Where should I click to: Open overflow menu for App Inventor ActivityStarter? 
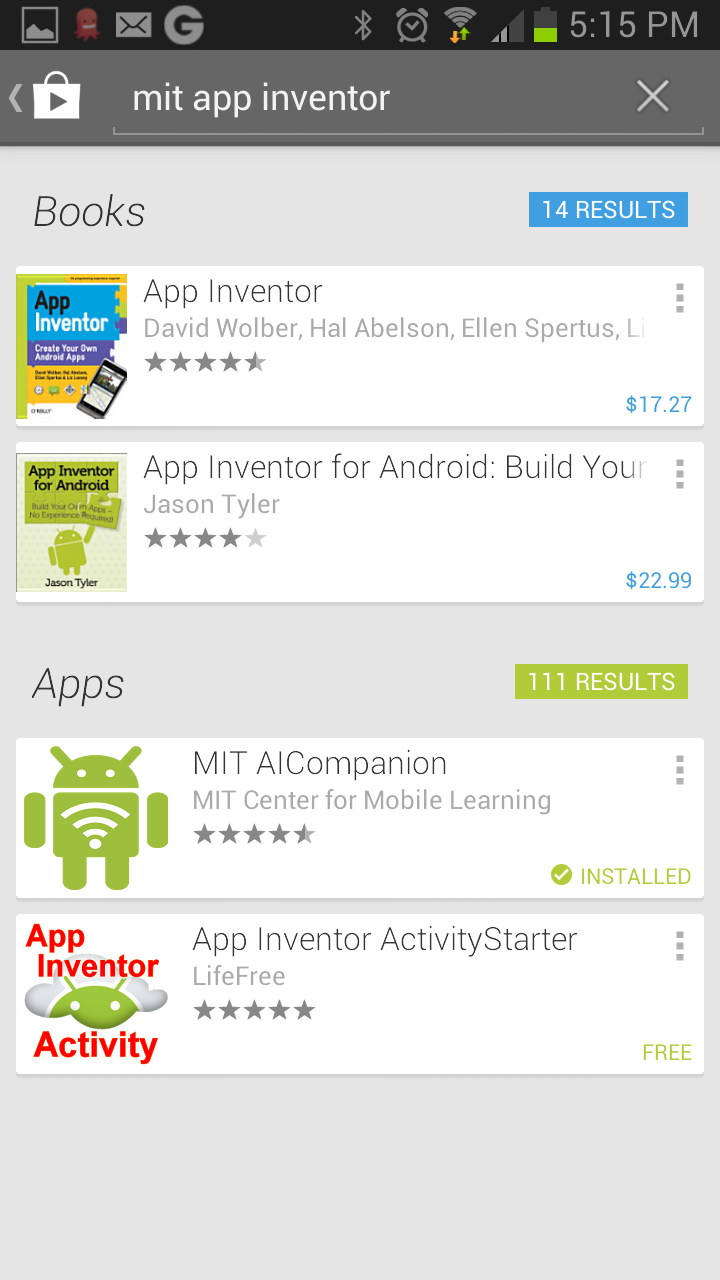pos(680,946)
